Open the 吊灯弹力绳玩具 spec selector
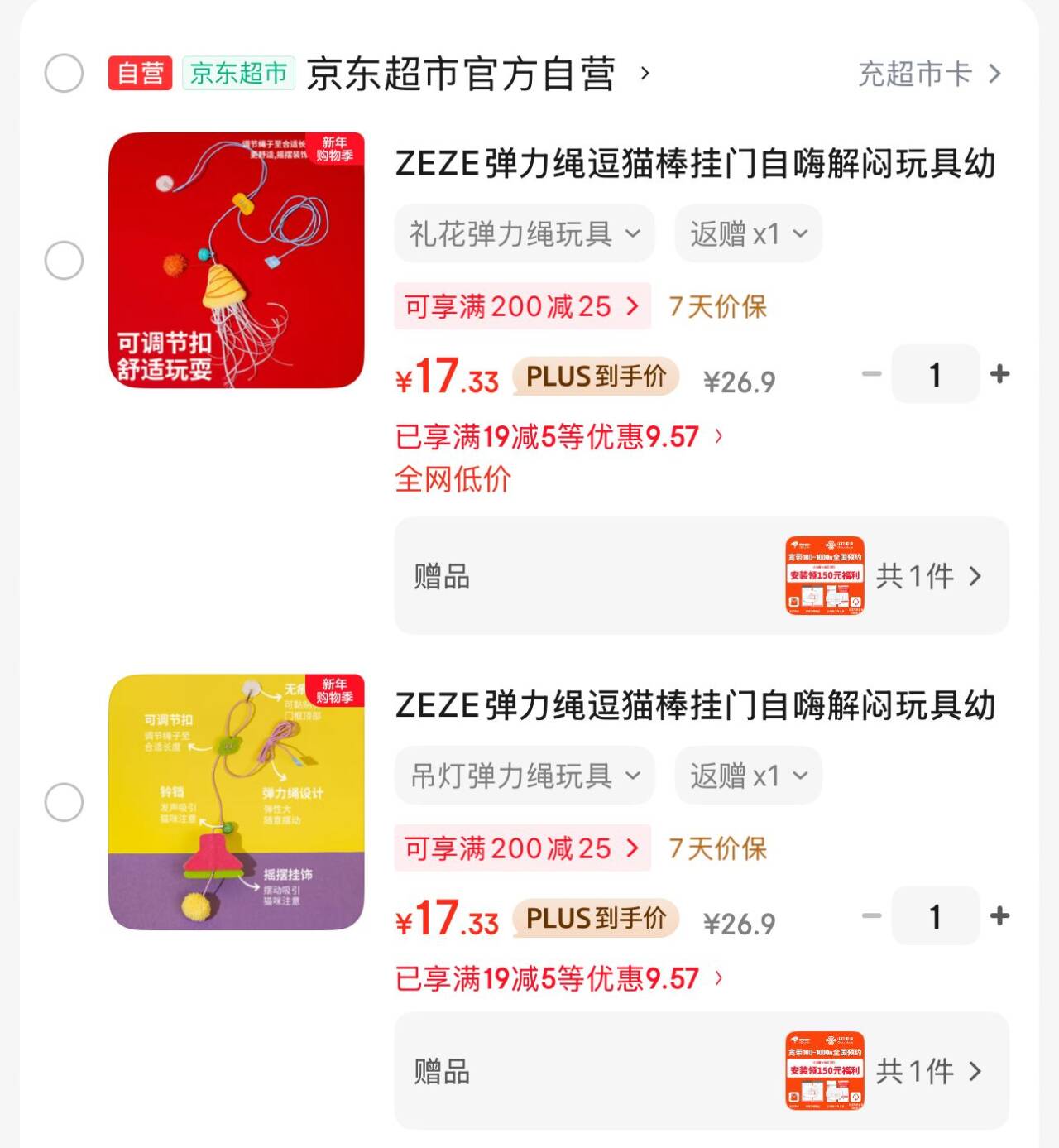1059x1148 pixels. (523, 775)
